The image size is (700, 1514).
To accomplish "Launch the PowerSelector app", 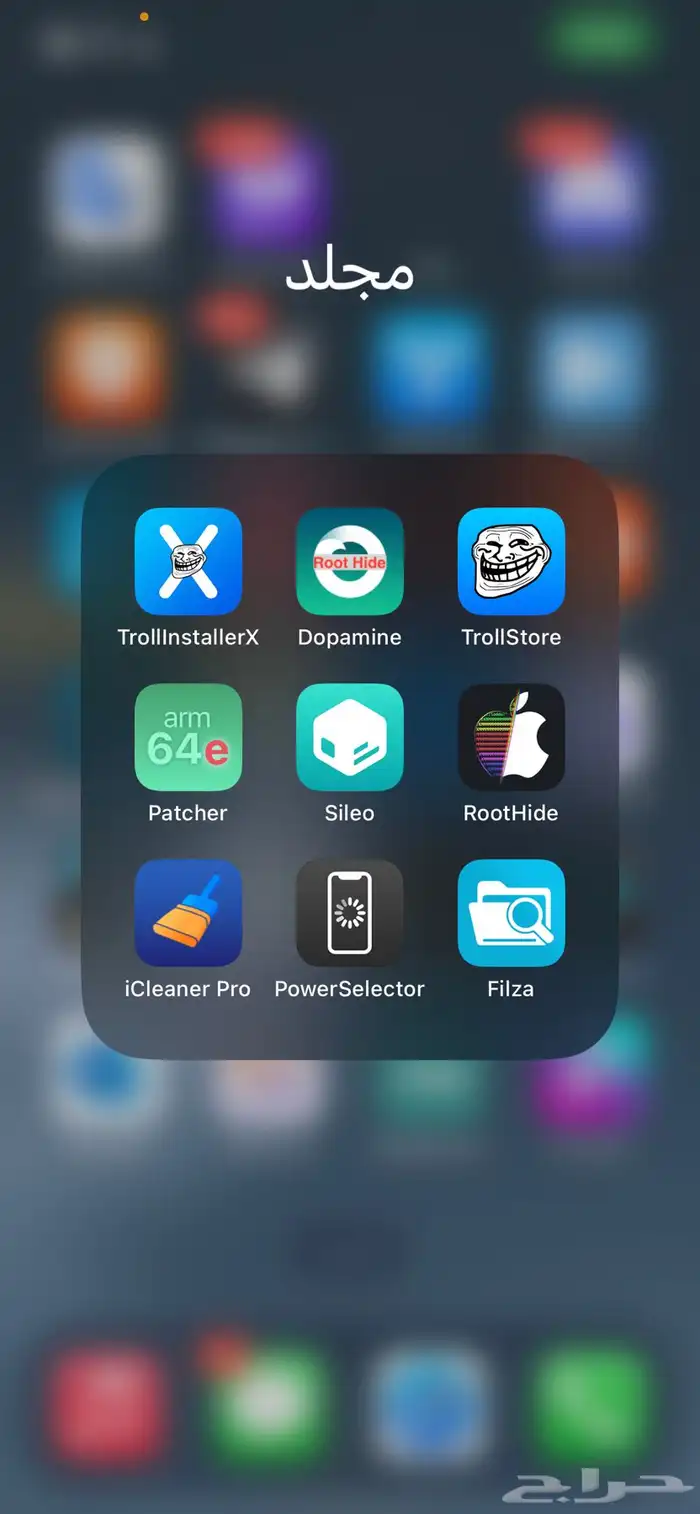I will tap(349, 913).
